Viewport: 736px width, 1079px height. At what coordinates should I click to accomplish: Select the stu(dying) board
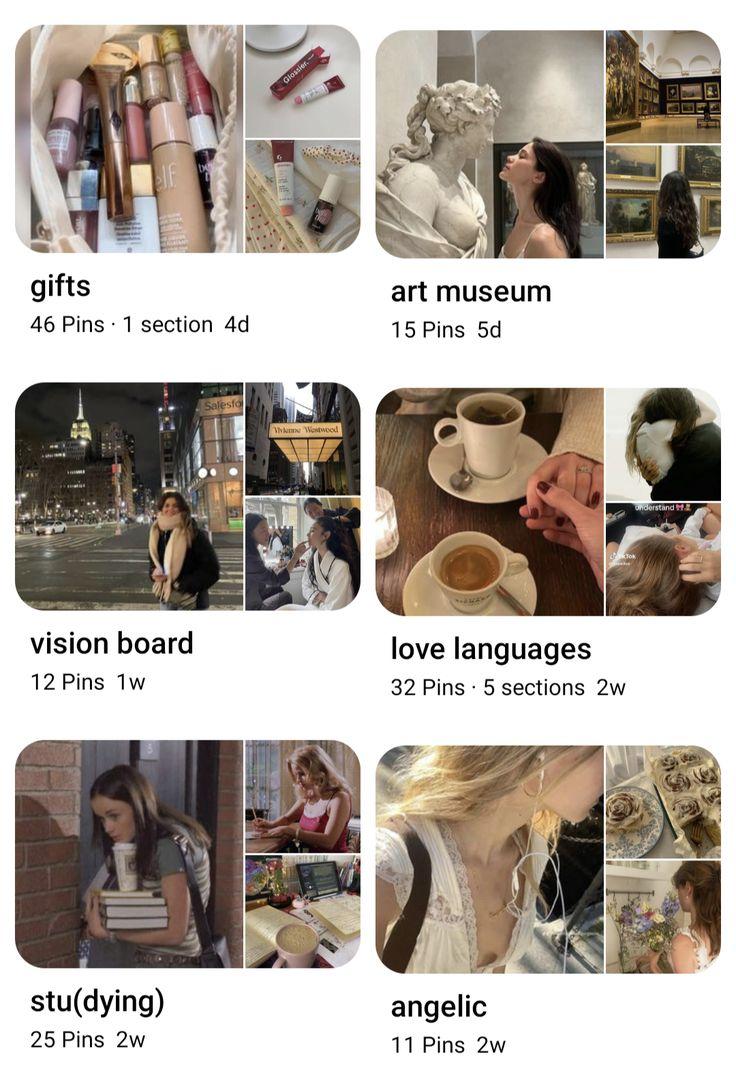[187, 853]
